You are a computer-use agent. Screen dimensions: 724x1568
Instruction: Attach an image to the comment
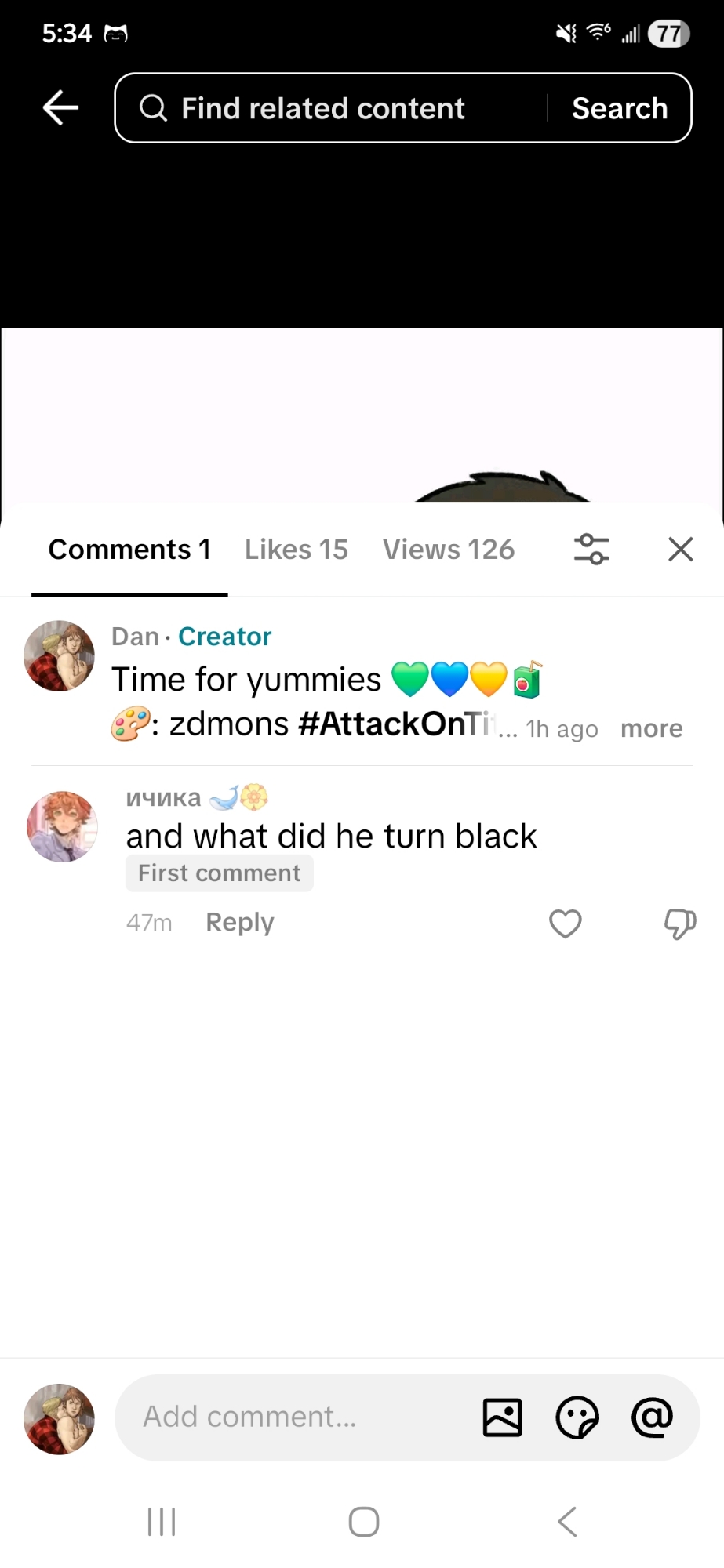coord(502,1417)
